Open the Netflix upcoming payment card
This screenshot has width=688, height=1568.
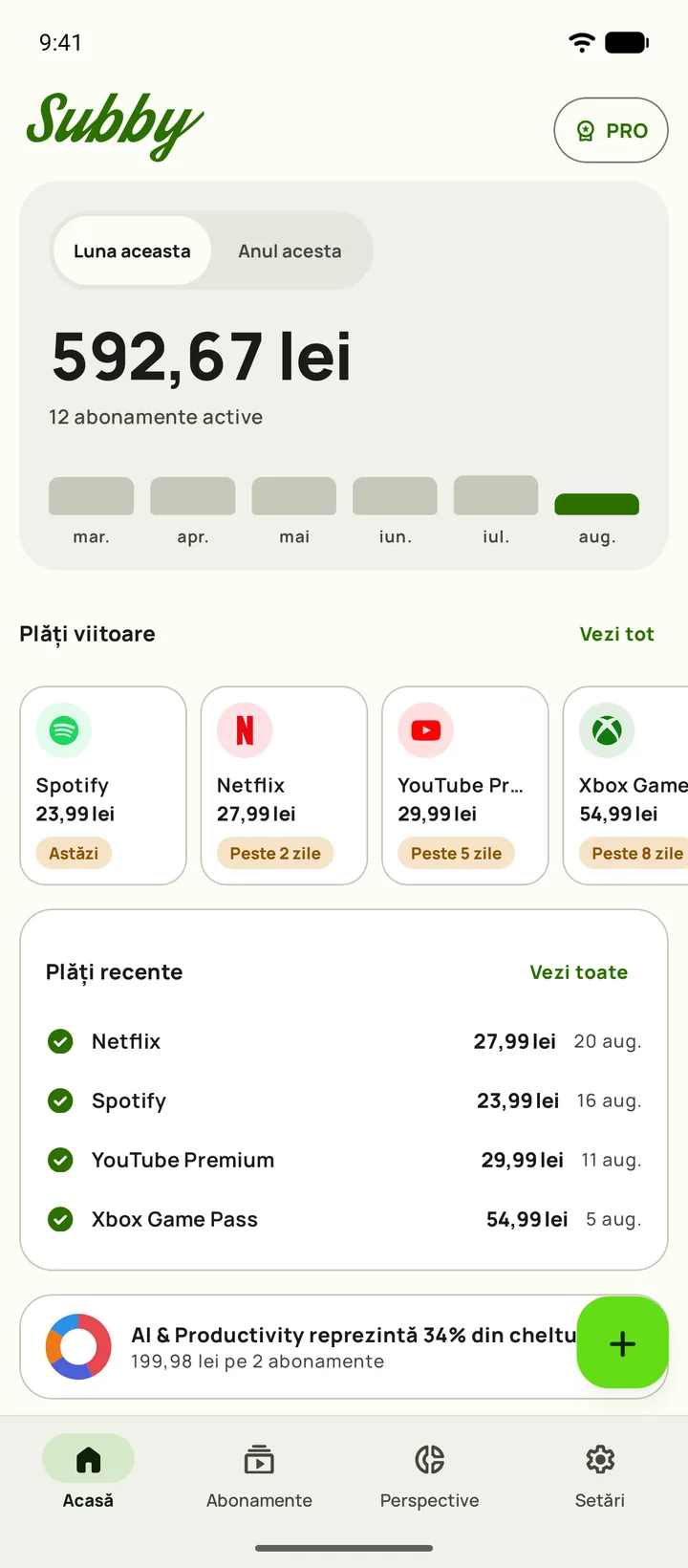click(284, 785)
